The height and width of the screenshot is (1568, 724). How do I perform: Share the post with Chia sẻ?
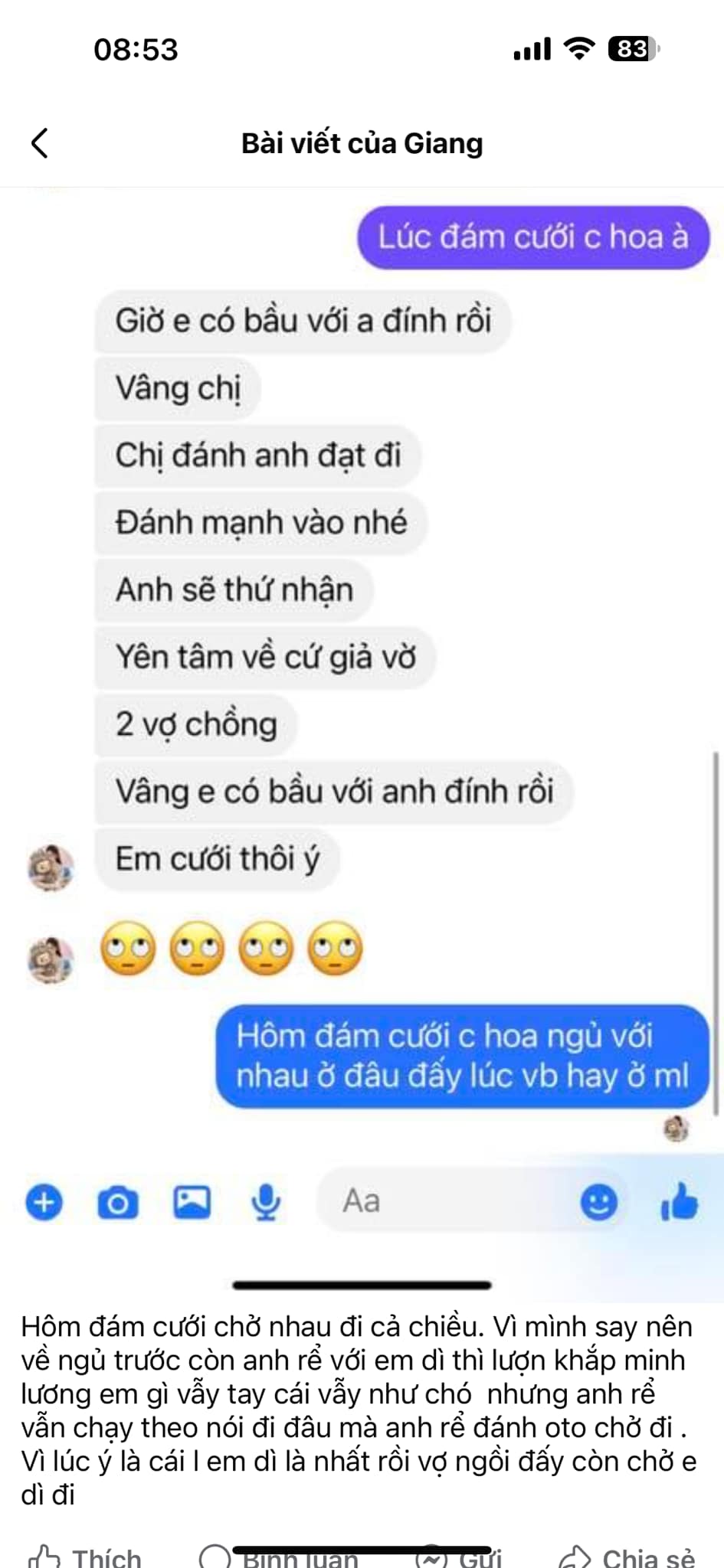[627, 1557]
